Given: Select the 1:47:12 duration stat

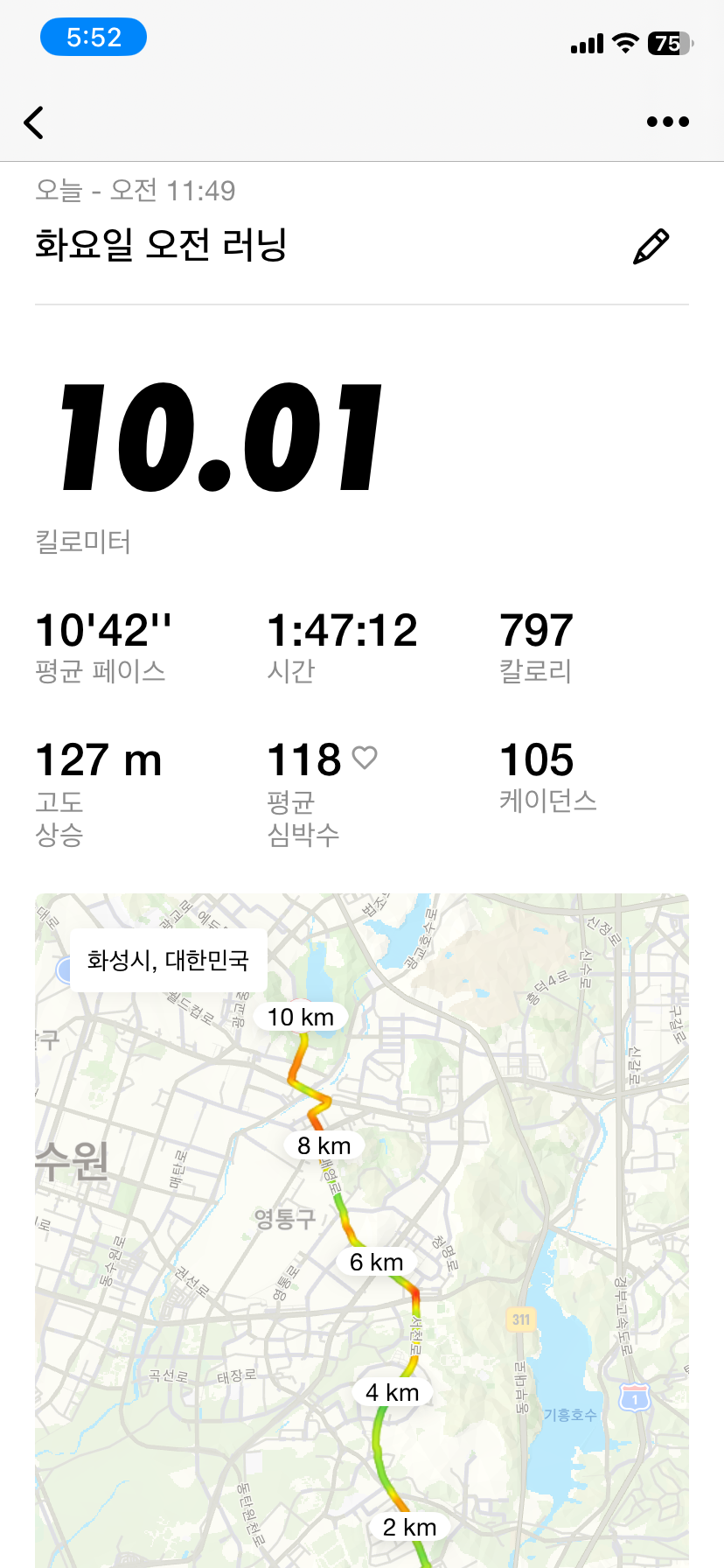Looking at the screenshot, I should (342, 629).
